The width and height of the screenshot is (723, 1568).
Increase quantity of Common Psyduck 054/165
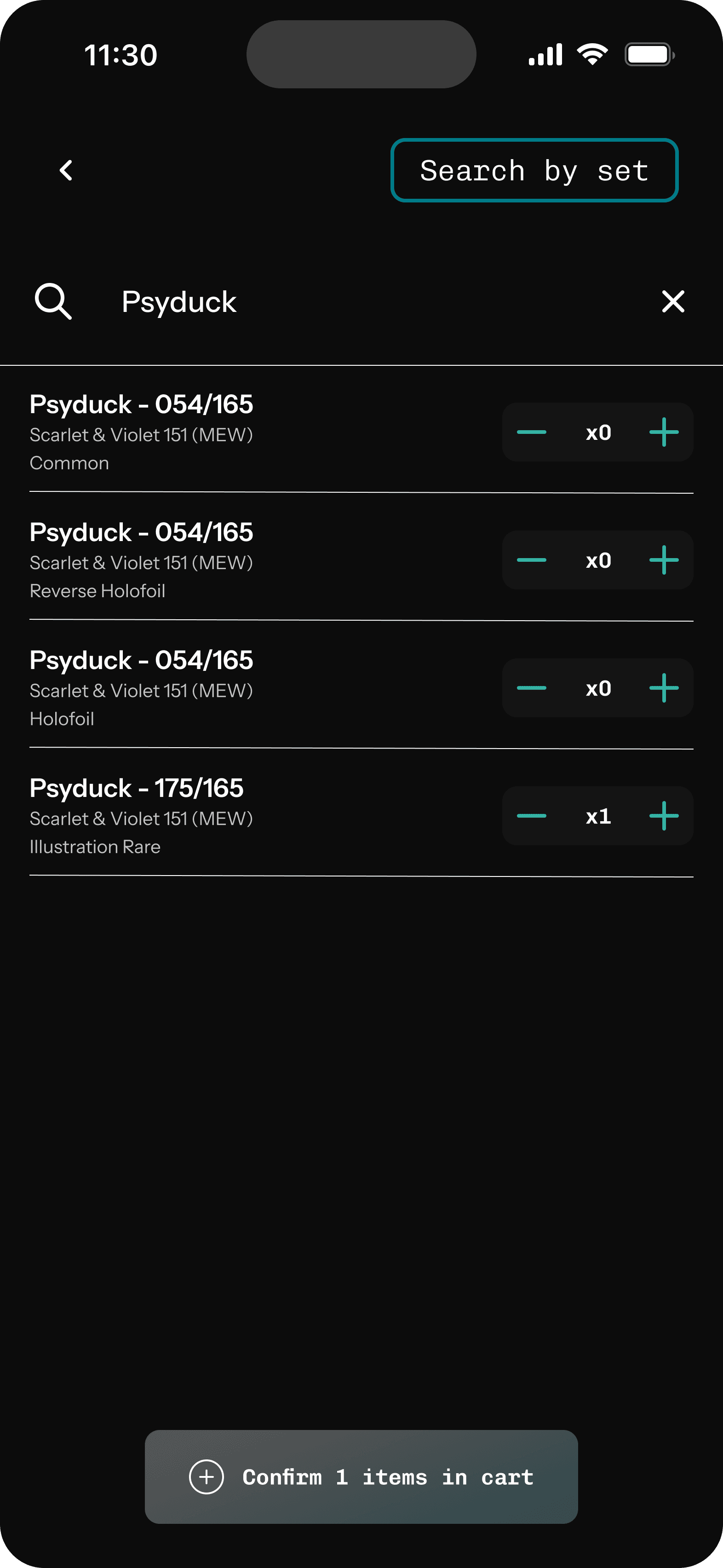(663, 432)
